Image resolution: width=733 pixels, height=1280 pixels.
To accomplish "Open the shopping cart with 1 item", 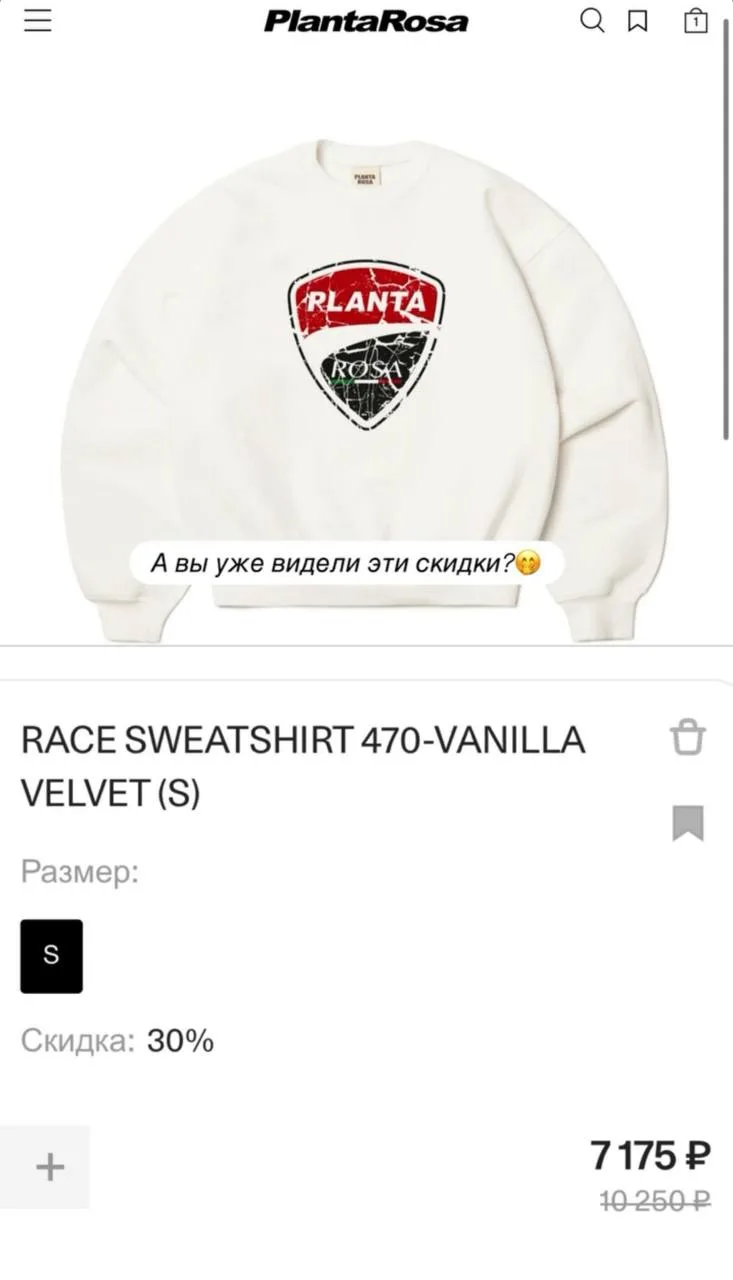I will (695, 21).
